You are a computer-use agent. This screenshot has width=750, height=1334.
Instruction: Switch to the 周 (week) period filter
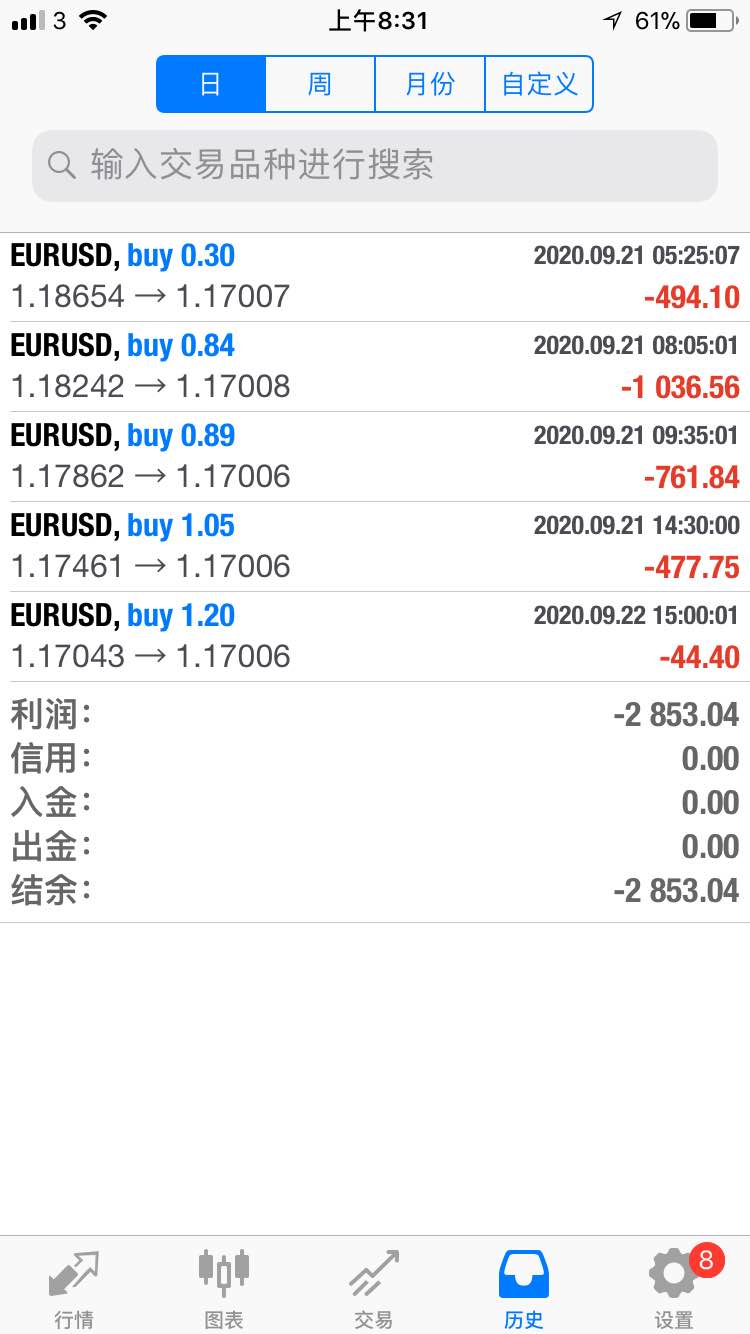(320, 84)
